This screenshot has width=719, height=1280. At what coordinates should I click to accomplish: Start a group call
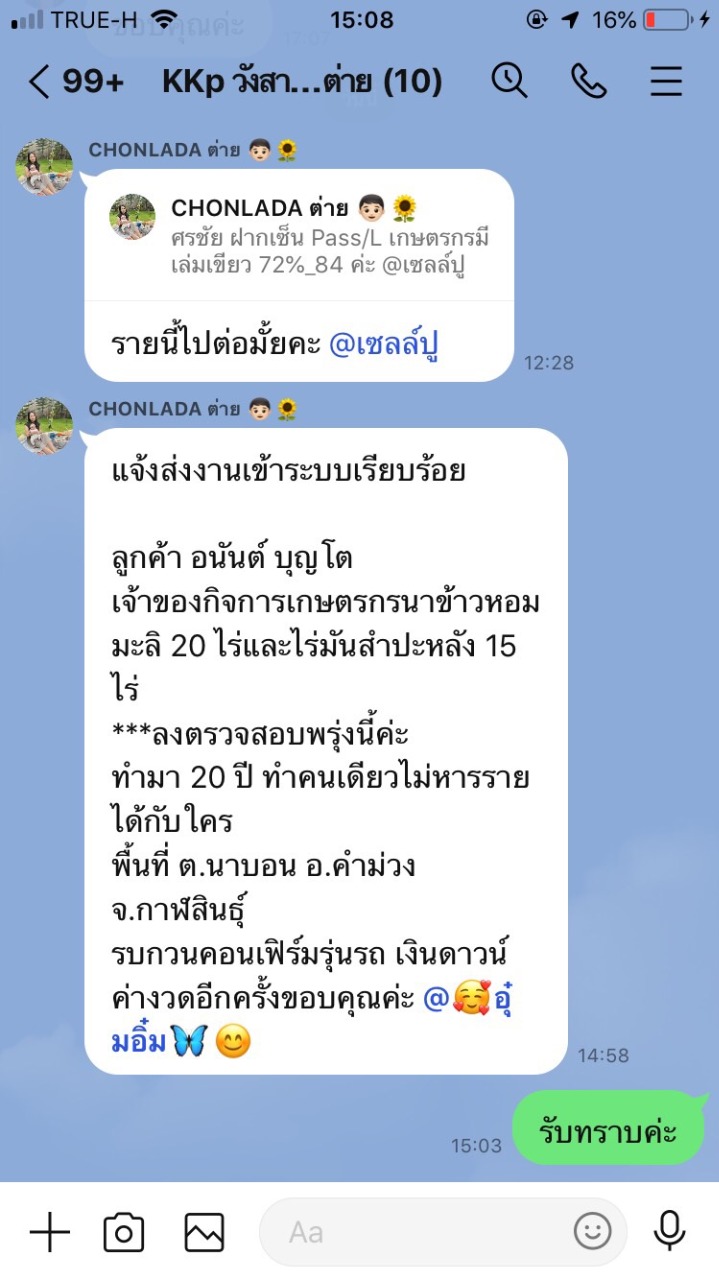coord(588,81)
